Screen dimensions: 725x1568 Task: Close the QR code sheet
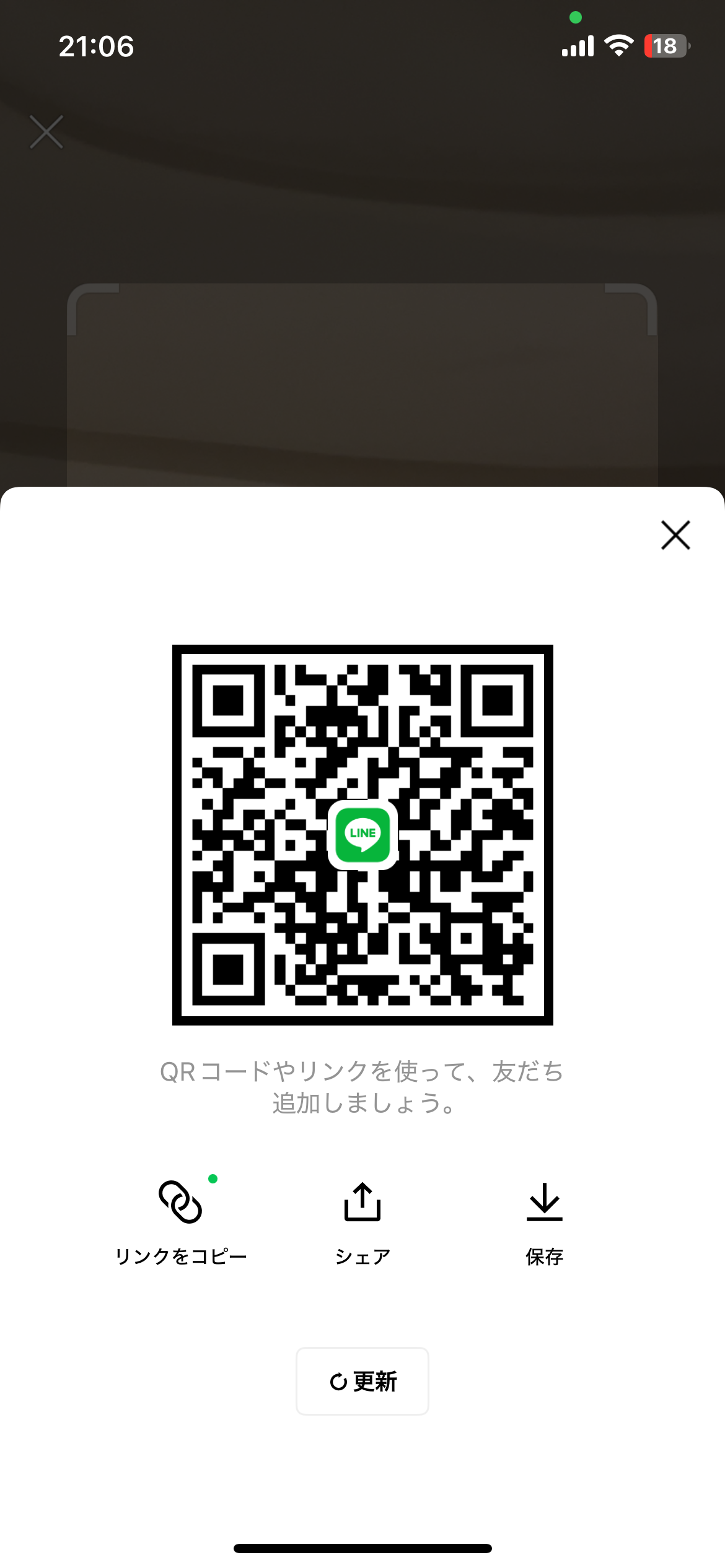click(675, 535)
